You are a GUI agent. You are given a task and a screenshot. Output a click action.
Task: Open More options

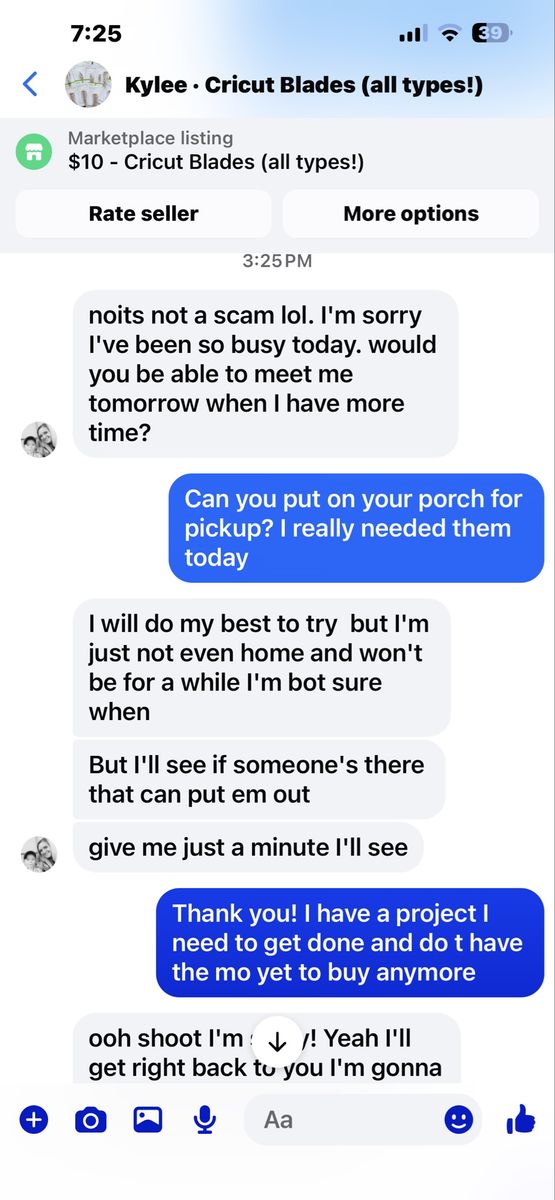coord(411,213)
